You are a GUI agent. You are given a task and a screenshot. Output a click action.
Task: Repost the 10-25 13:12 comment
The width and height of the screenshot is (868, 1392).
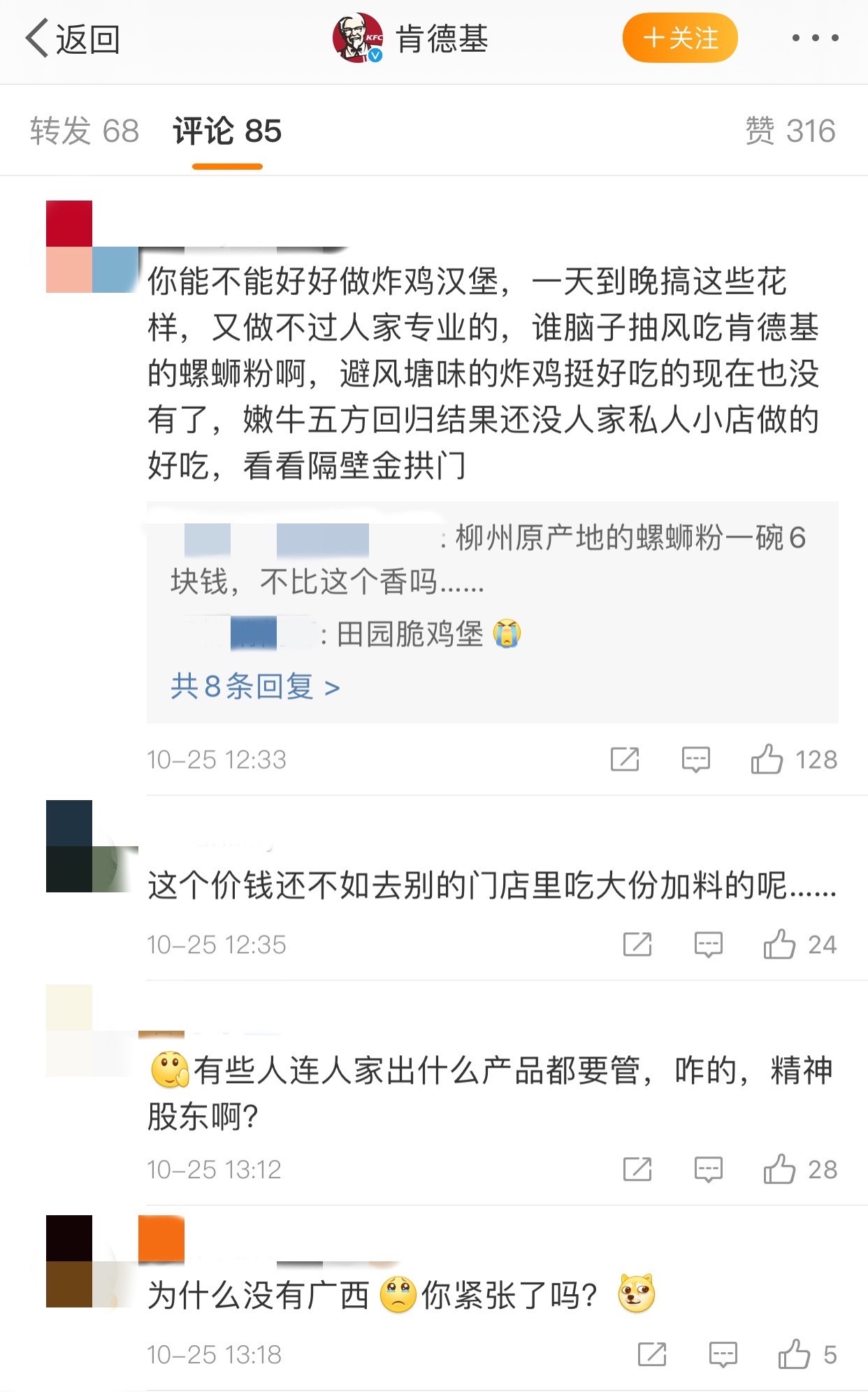point(637,1169)
